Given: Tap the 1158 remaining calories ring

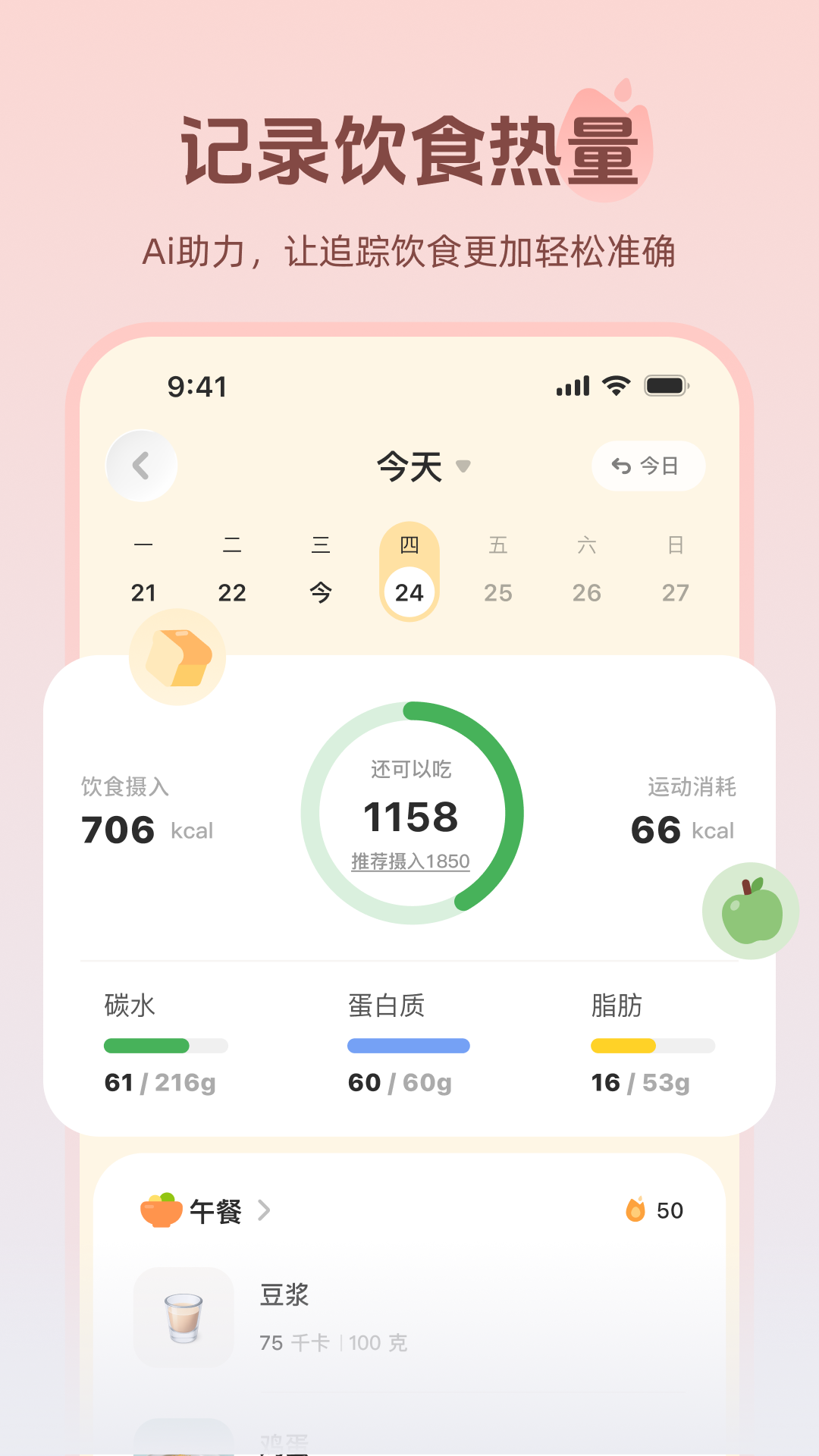Looking at the screenshot, I should (x=411, y=814).
